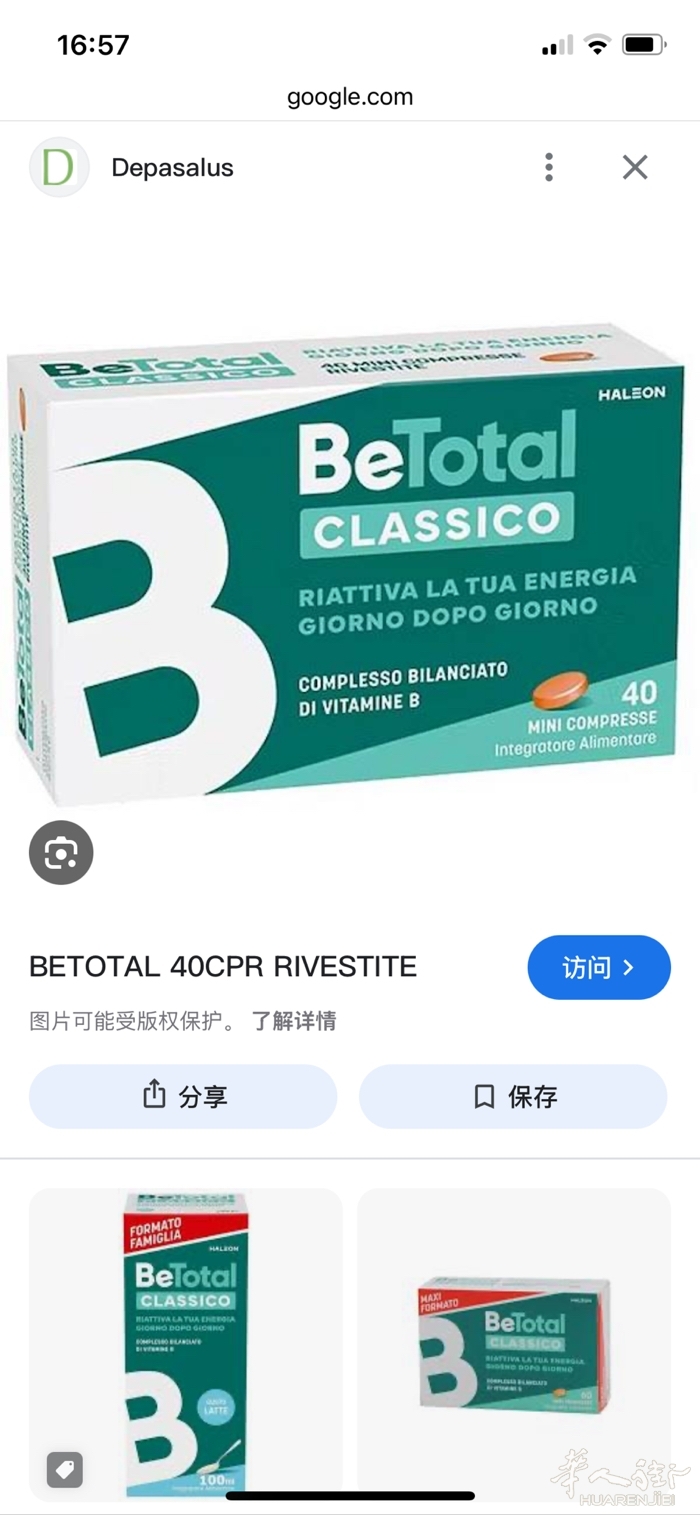Share this image via 分享
The height and width of the screenshot is (1515, 700).
183,1096
